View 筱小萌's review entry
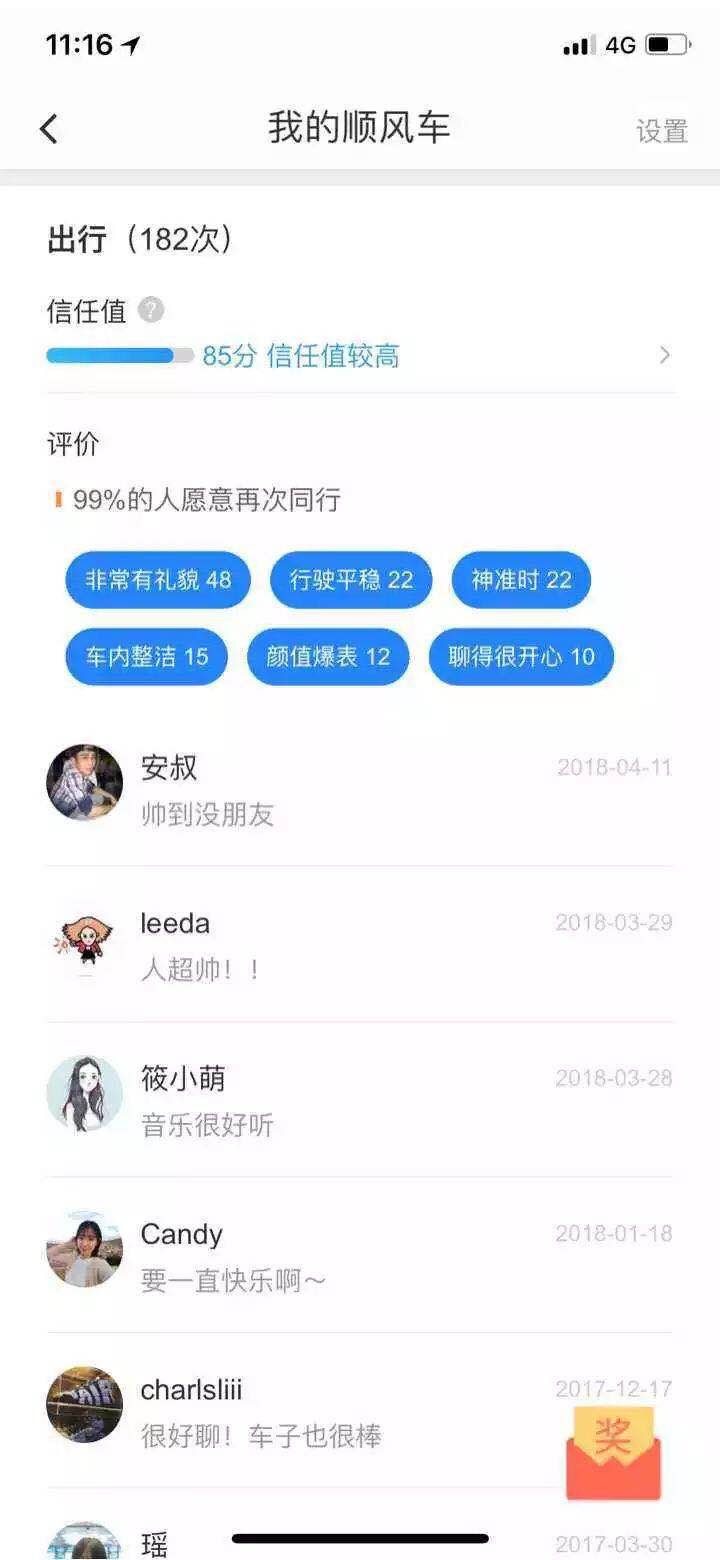 [360, 1100]
